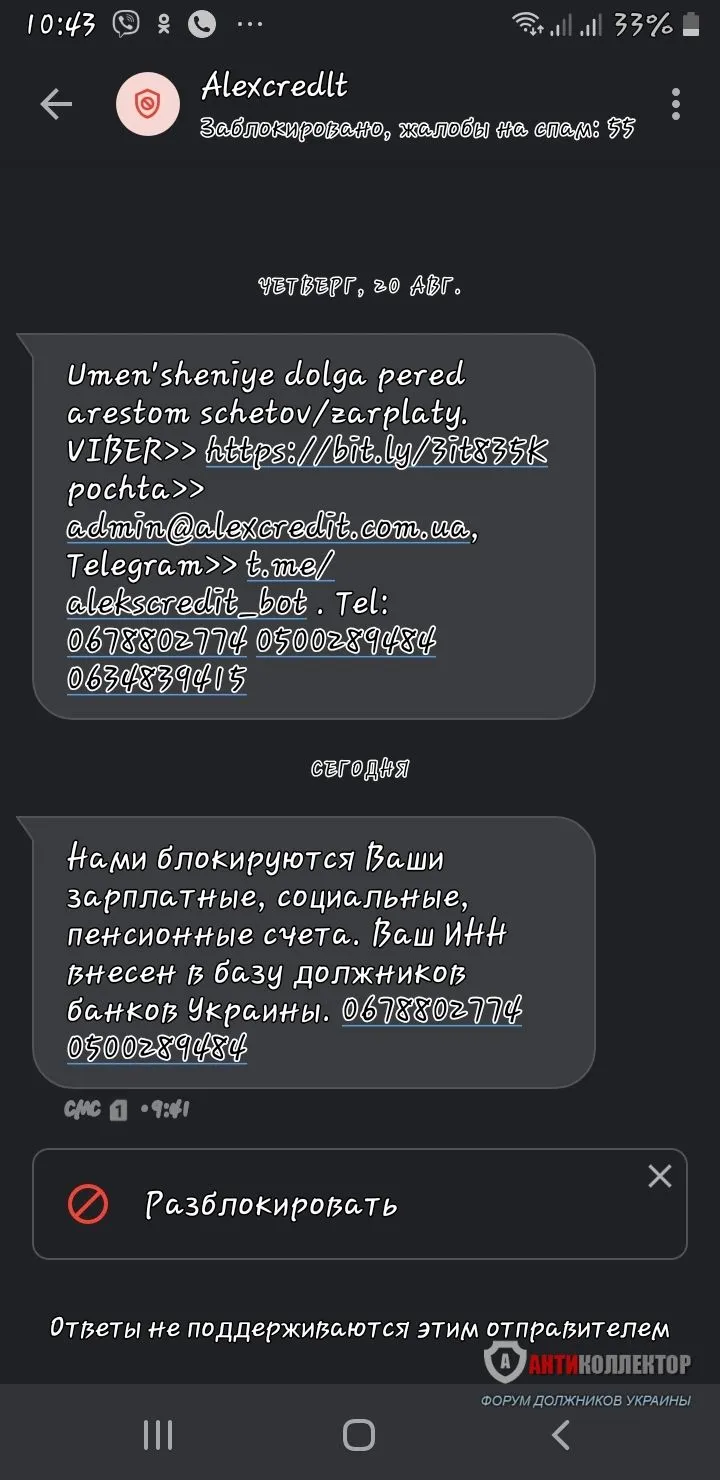Open recent apps from navigation bar
This screenshot has height=1480, width=720.
pyautogui.click(x=158, y=1435)
